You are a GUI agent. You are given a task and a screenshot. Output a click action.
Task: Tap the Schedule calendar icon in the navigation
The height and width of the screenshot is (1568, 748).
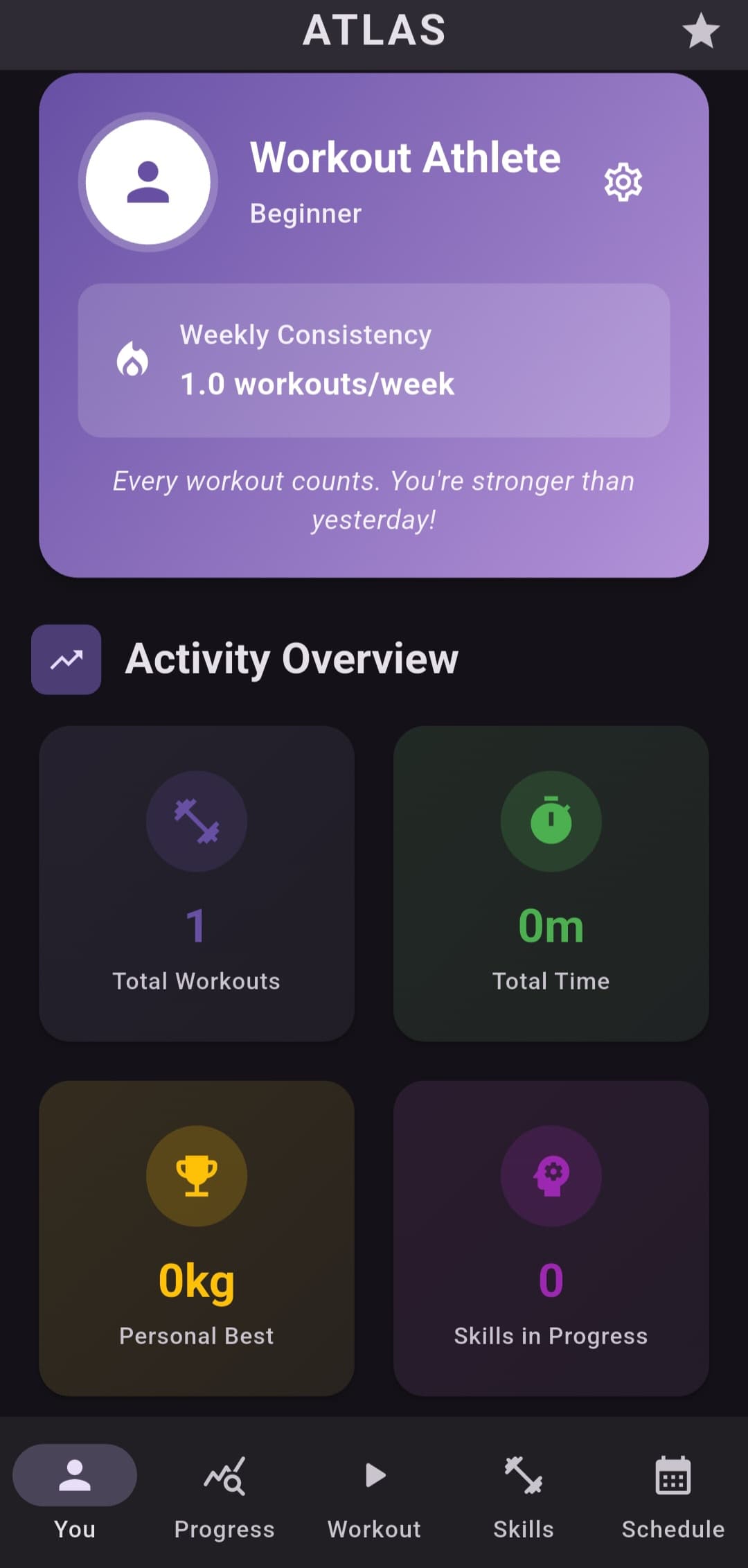pos(673,1476)
